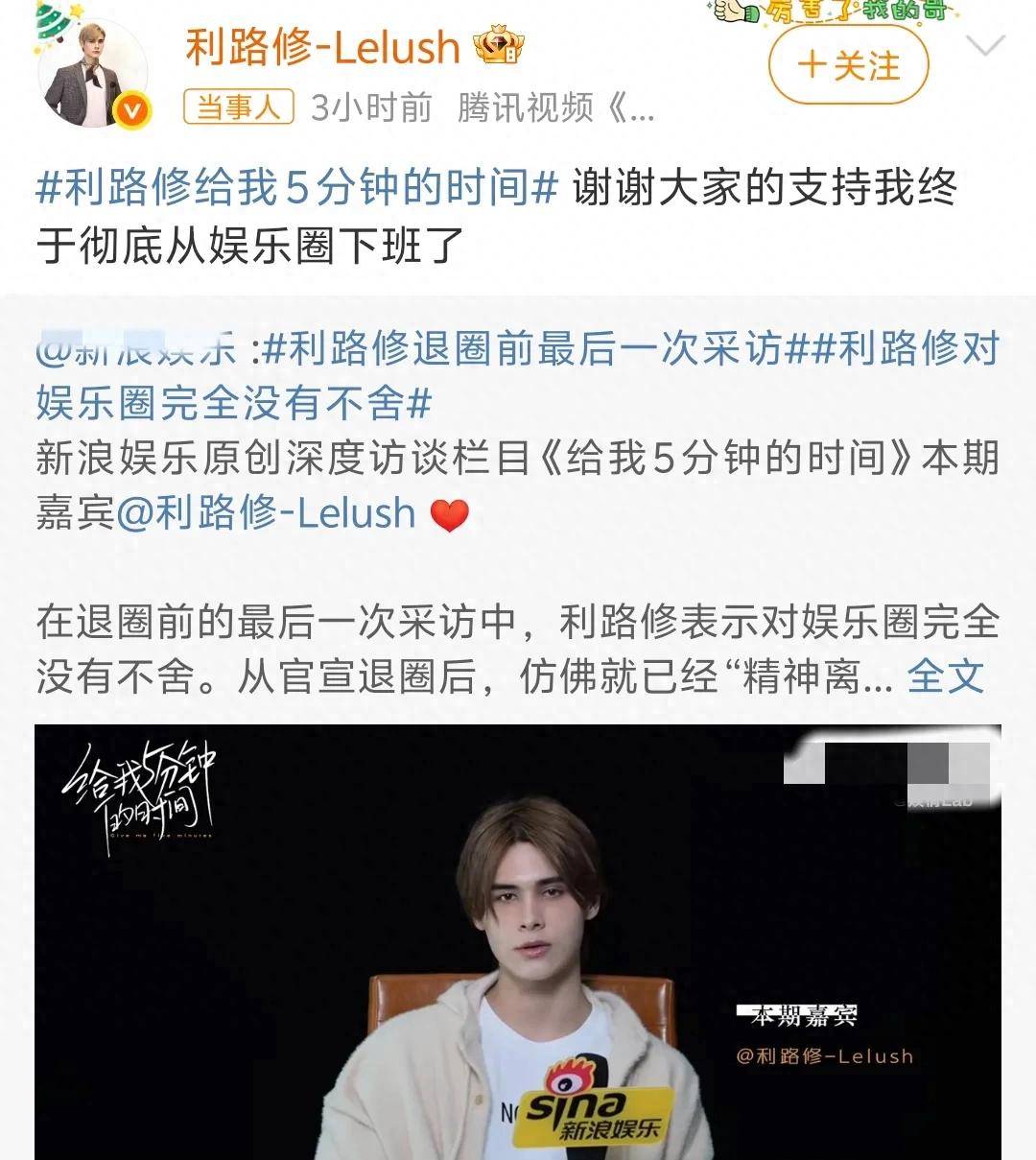Open hashtag #利路修给我5分钟的时间#
1036x1160 pixels.
296,186
